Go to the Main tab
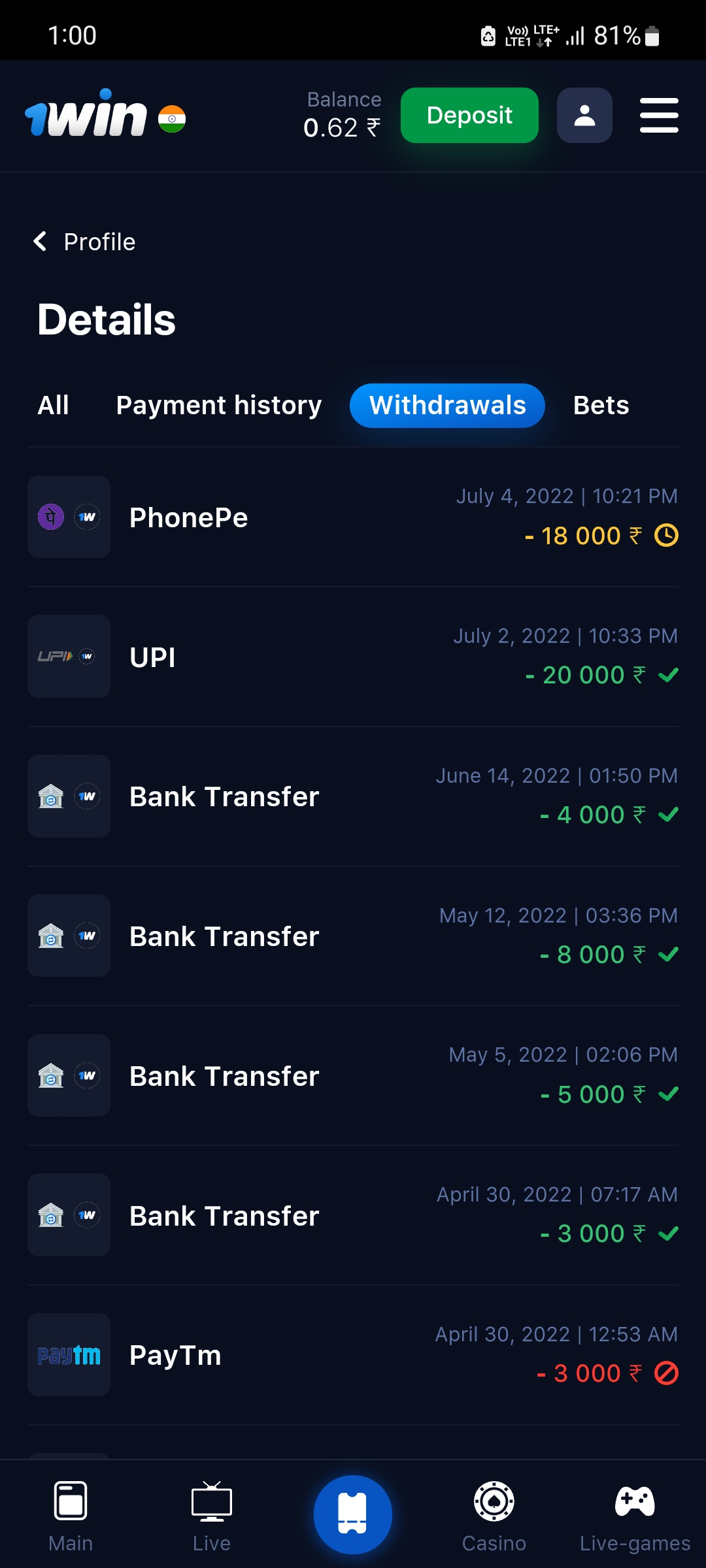Viewport: 706px width, 1568px height. click(x=71, y=1516)
